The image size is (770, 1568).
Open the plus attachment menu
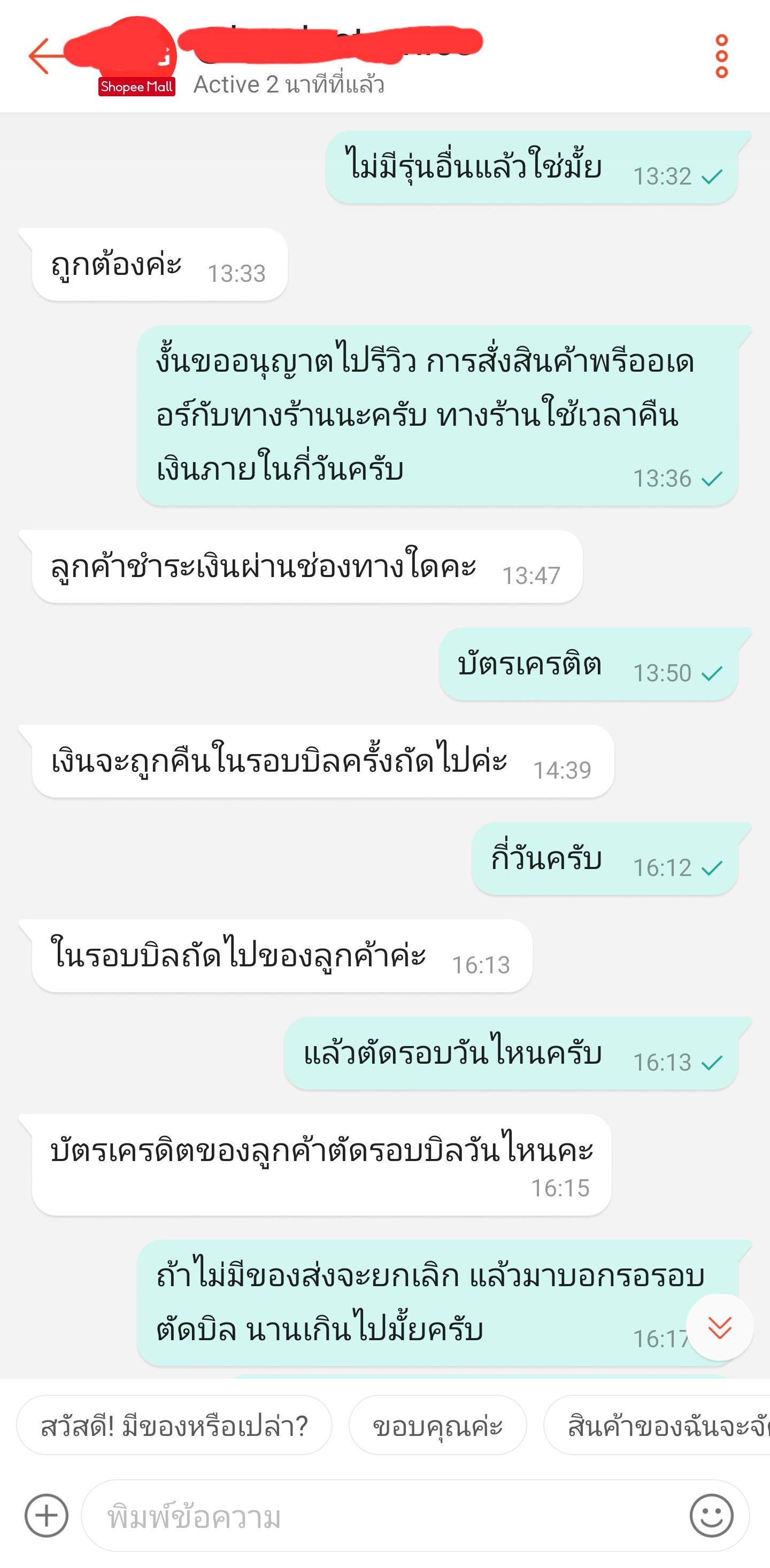click(47, 1516)
